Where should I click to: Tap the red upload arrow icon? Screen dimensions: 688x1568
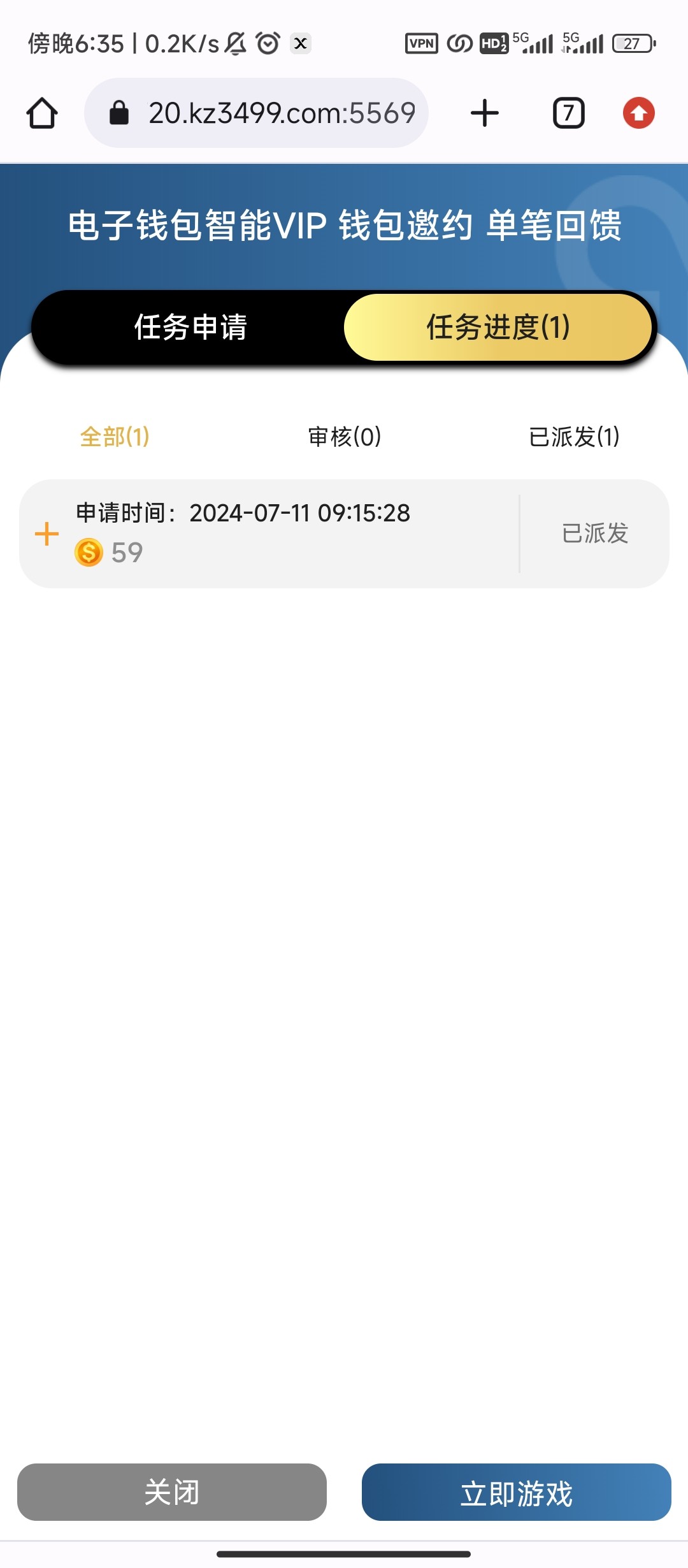click(638, 113)
